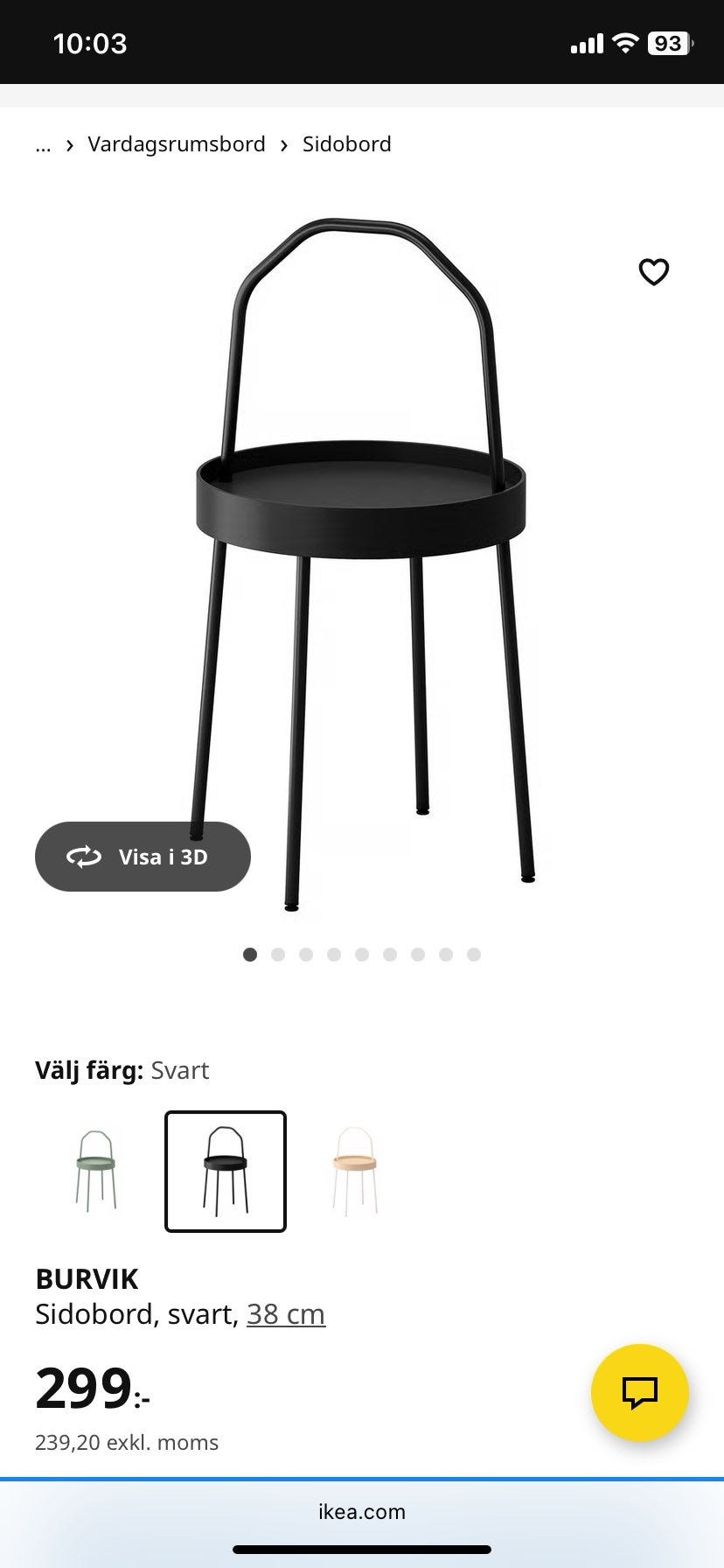Open the Vardagsrumsbord breadcrumb chevron
The height and width of the screenshot is (1568, 724).
pyautogui.click(x=69, y=144)
